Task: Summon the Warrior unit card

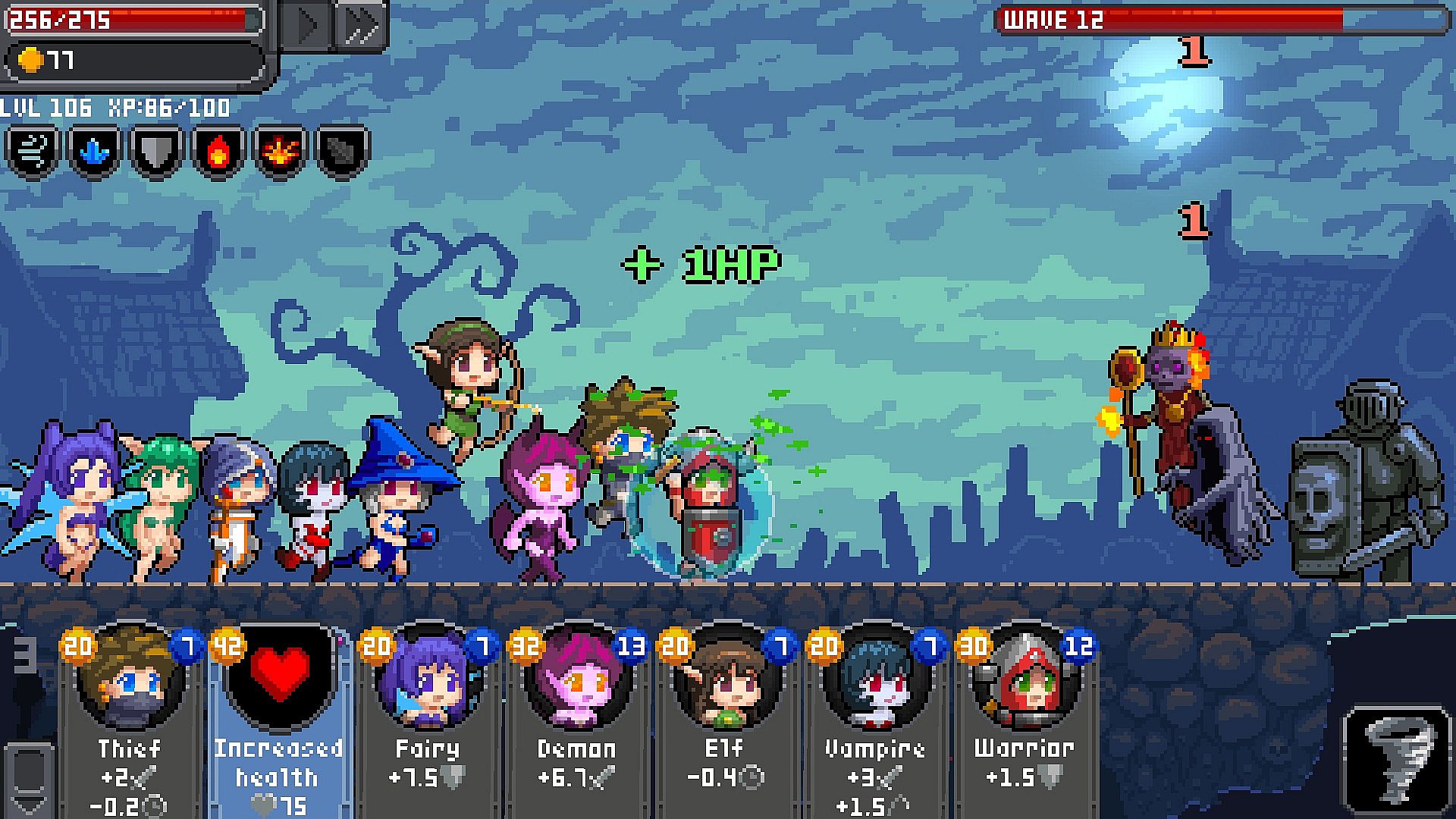Action: click(x=1025, y=720)
